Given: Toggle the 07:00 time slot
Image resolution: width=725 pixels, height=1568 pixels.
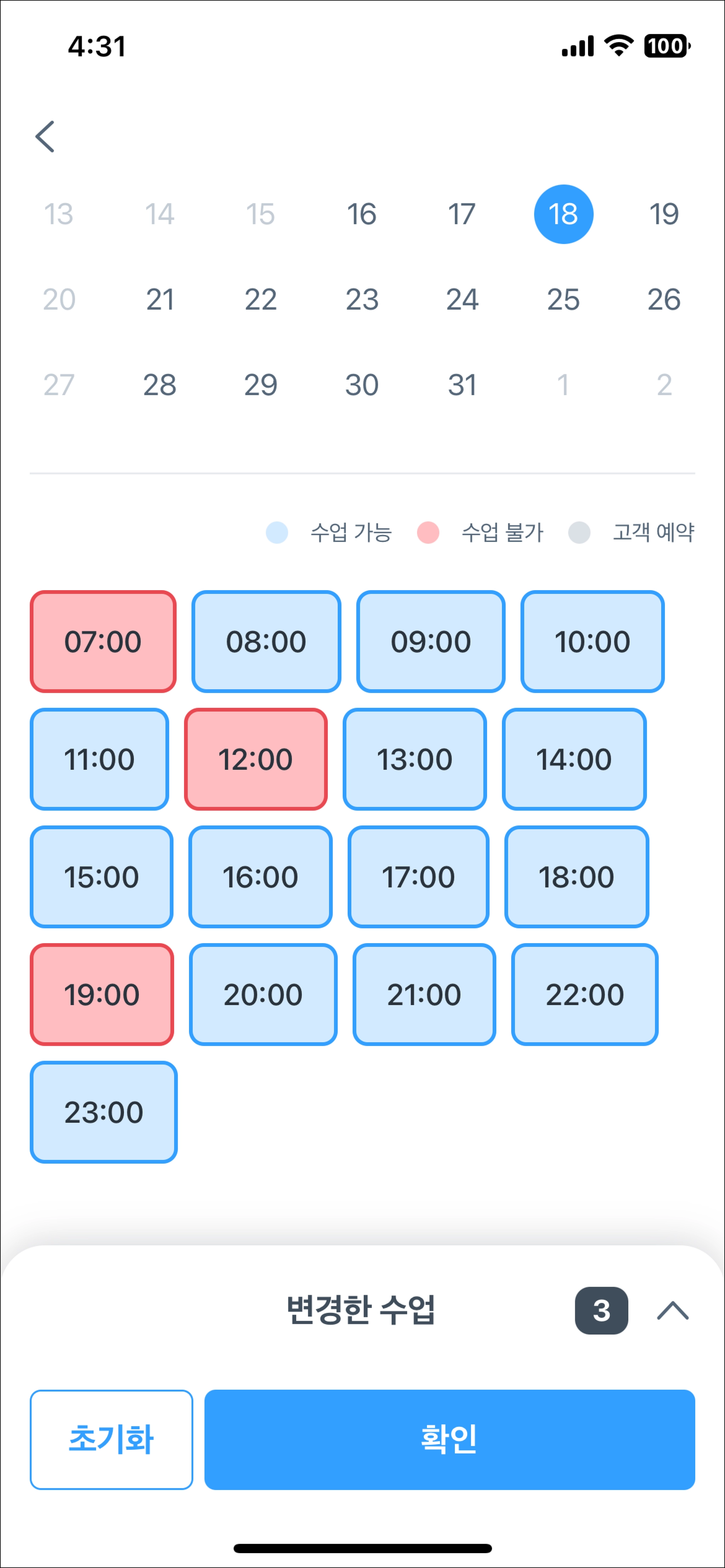Looking at the screenshot, I should 103,641.
